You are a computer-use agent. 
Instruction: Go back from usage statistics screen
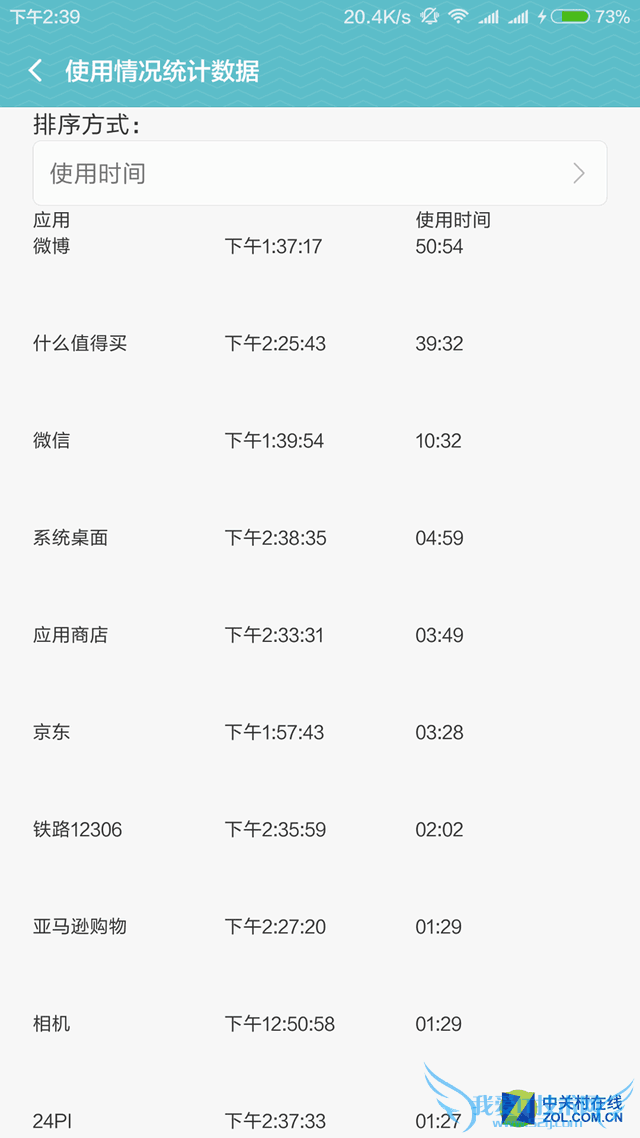[x=36, y=71]
